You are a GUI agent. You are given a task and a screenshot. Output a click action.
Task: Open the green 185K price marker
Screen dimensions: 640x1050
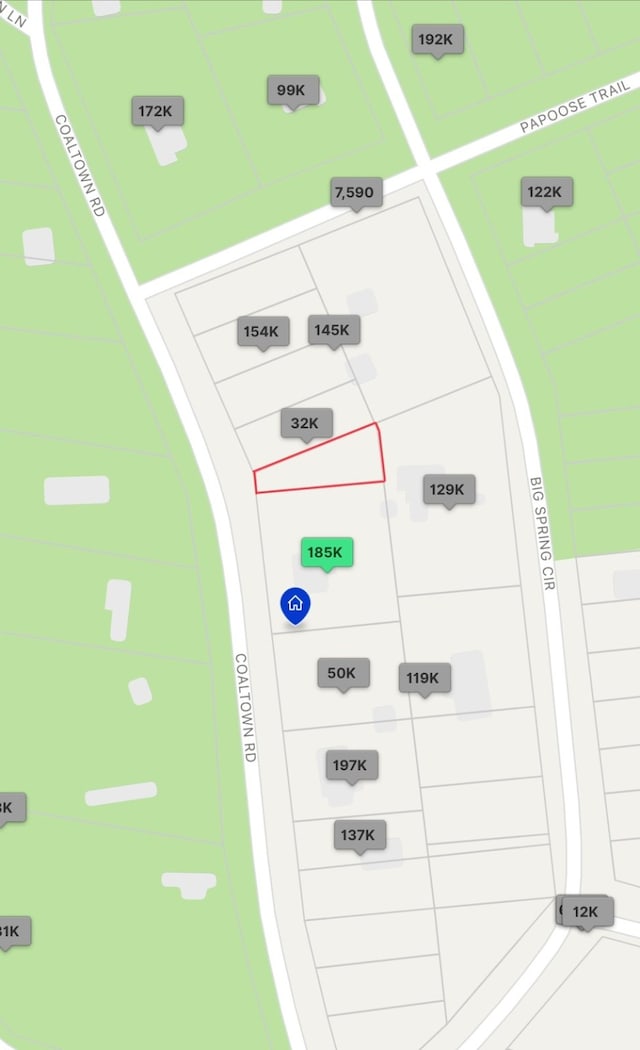click(327, 552)
